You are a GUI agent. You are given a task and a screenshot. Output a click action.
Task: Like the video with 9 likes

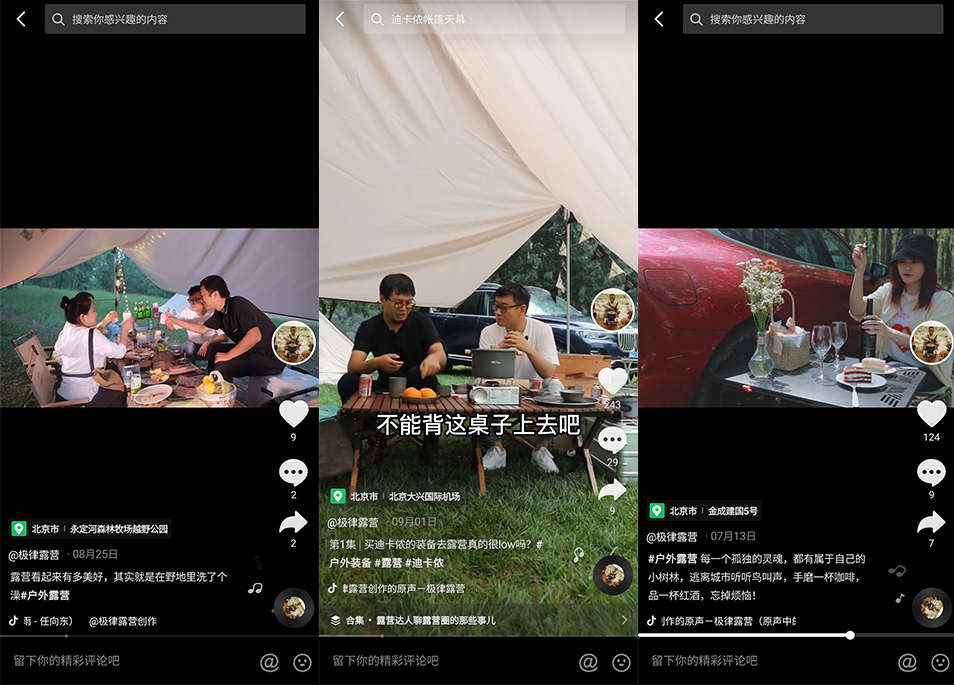tap(293, 413)
